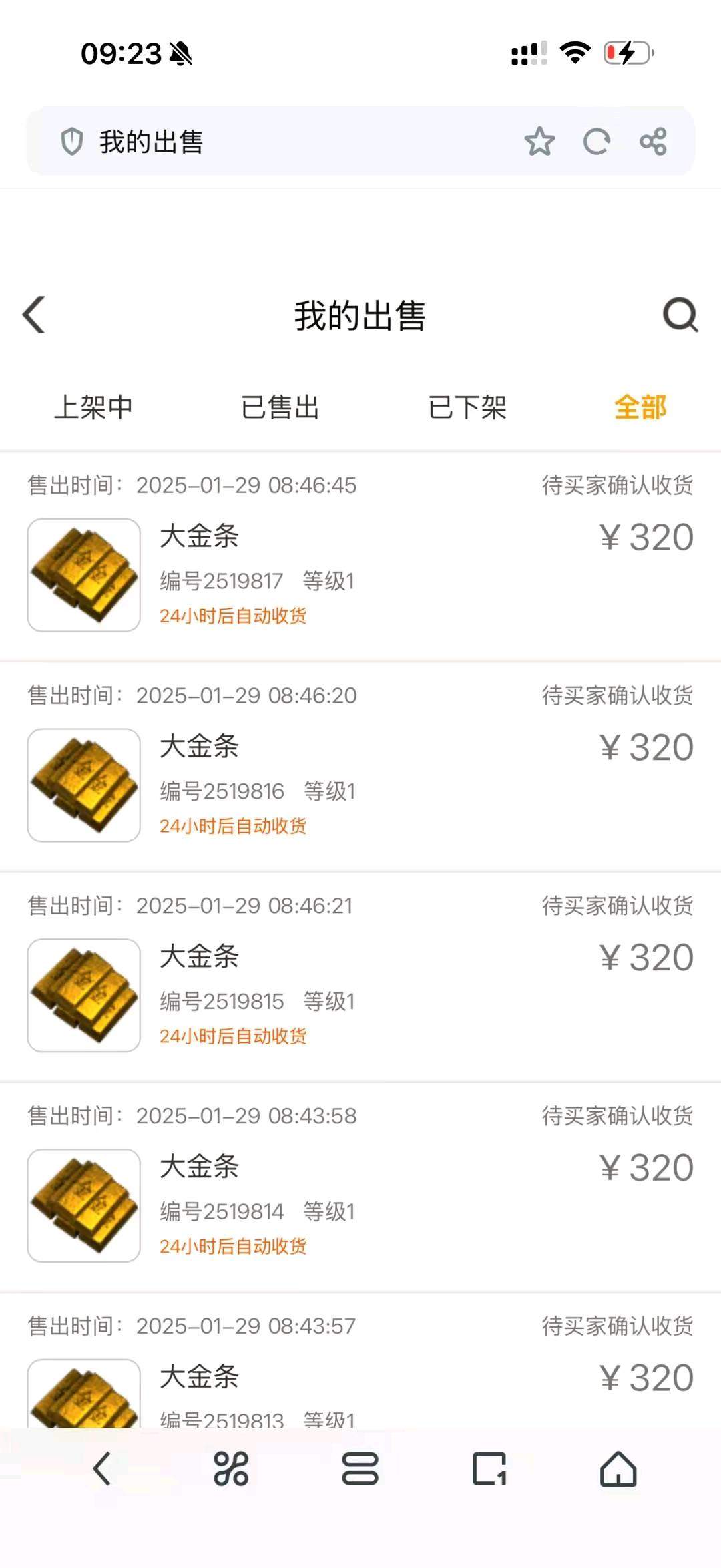Switch to the 上架中 tab
Screen dimensions: 721x1568
93,407
